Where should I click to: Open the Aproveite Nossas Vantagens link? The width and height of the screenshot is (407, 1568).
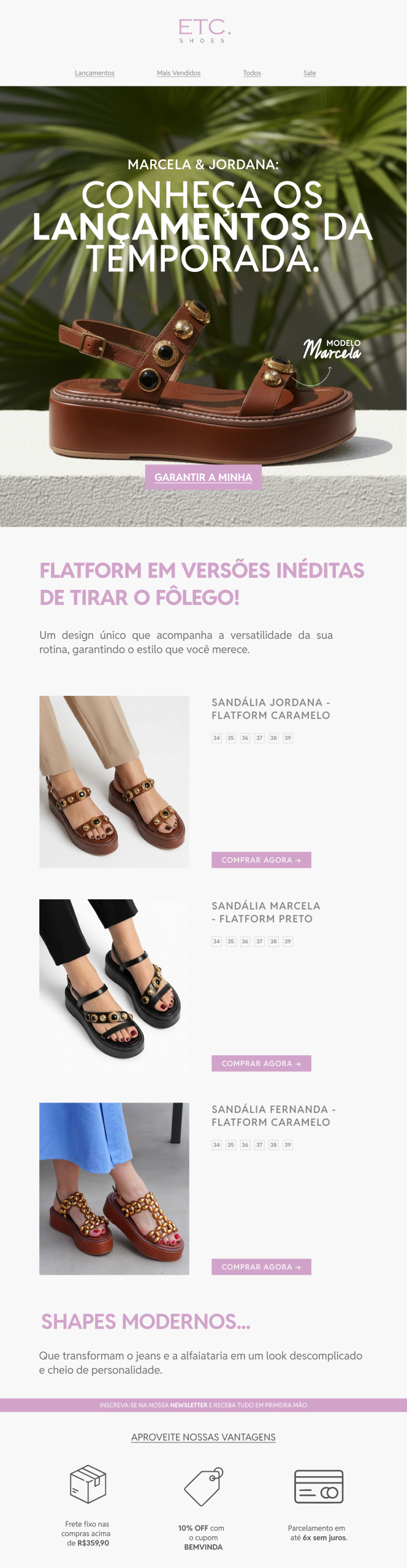point(203,1437)
